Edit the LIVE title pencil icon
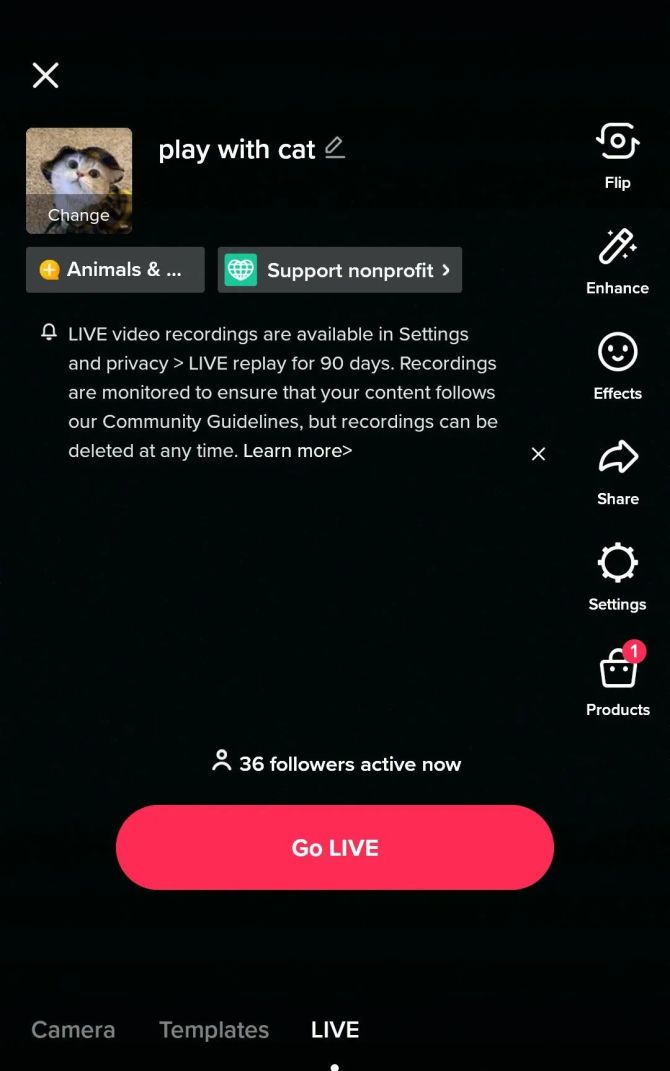The width and height of the screenshot is (670, 1071). [335, 148]
